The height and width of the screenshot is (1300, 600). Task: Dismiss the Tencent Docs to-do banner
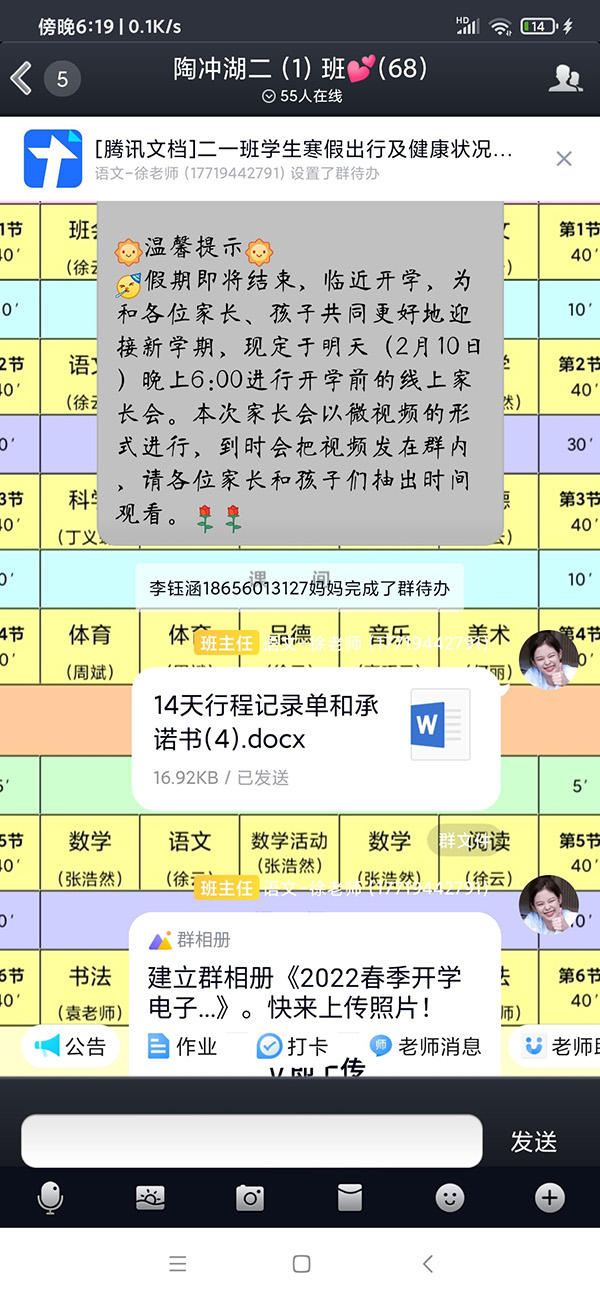coord(564,158)
